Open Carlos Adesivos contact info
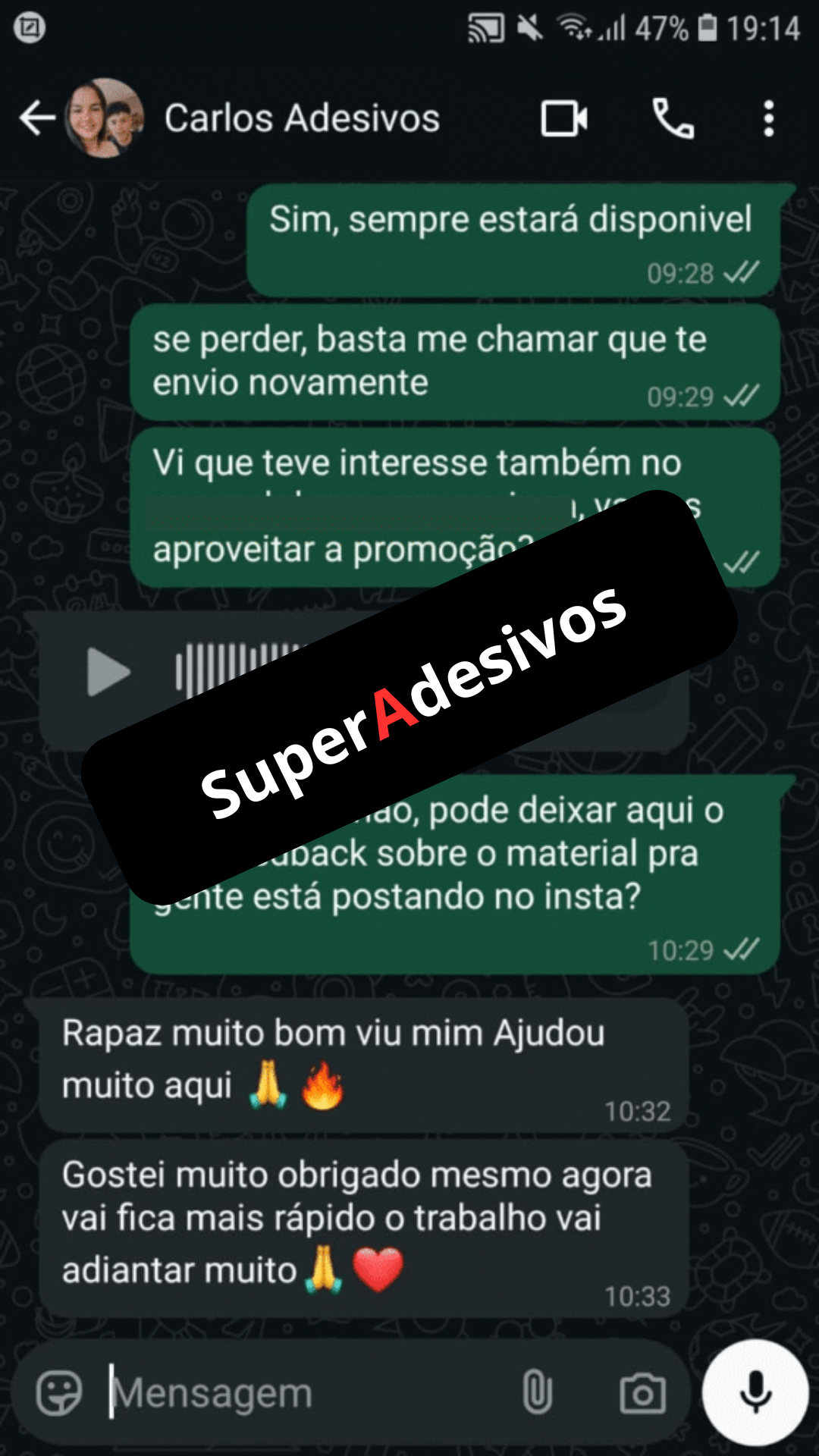Image resolution: width=819 pixels, height=1456 pixels. tap(302, 118)
